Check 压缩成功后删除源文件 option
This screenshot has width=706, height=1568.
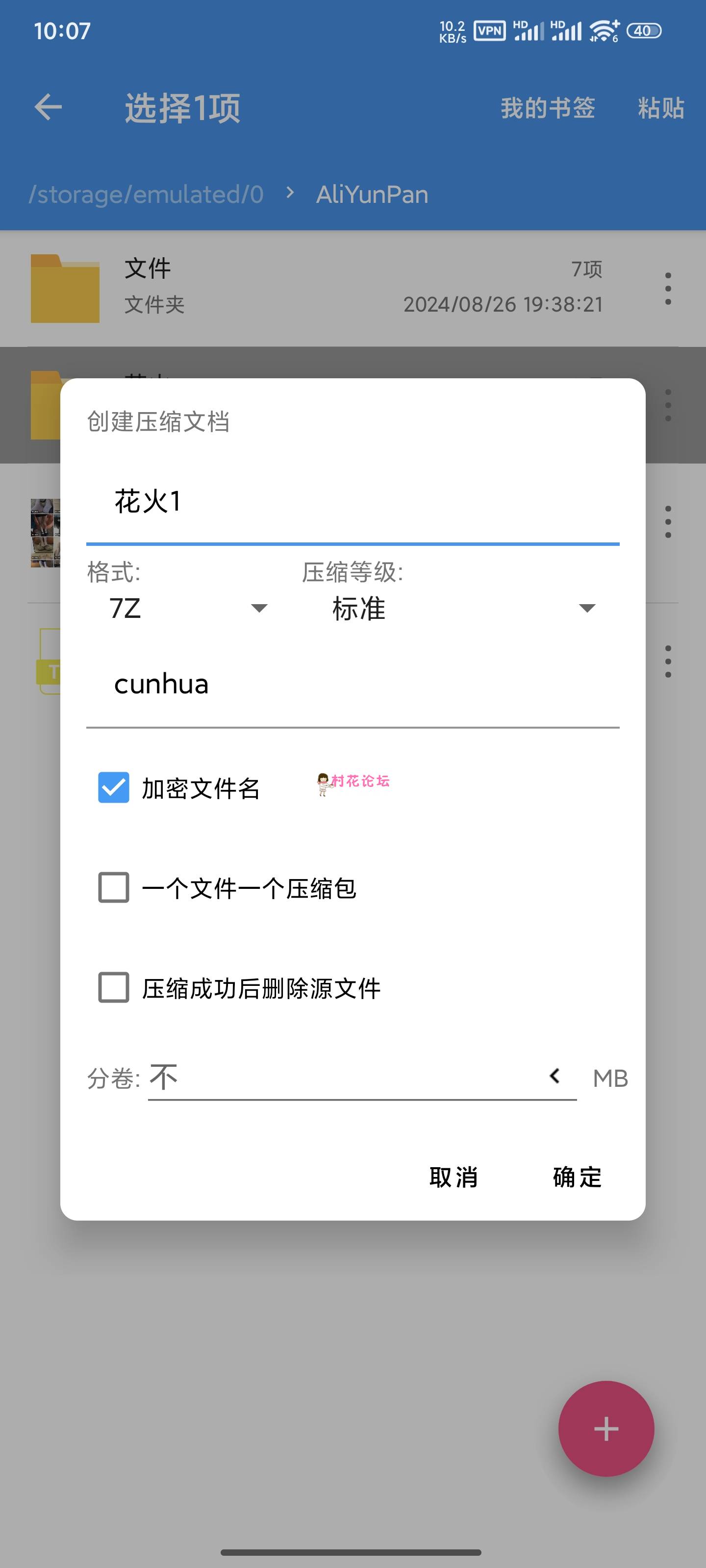pos(114,987)
